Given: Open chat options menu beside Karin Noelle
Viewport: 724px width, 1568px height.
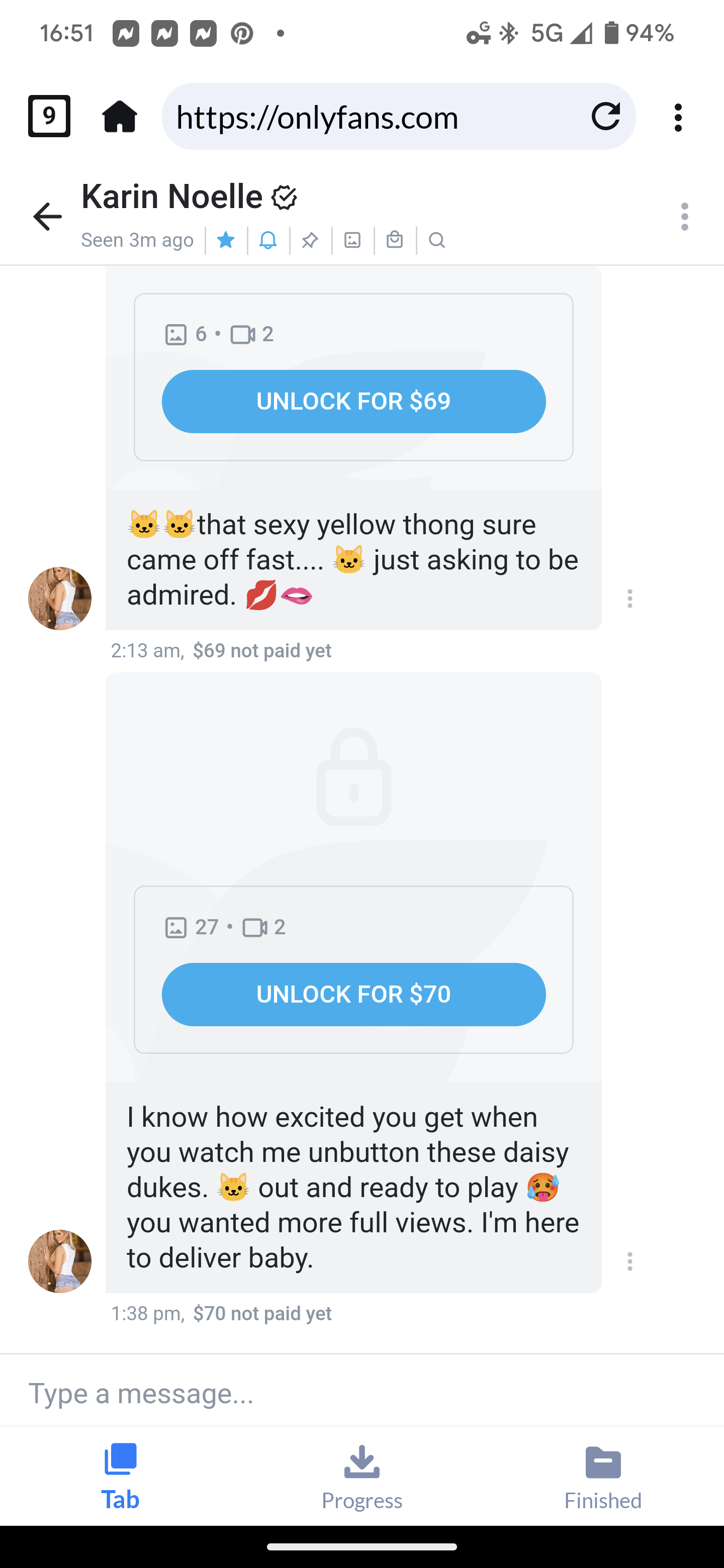Looking at the screenshot, I should click(x=684, y=217).
